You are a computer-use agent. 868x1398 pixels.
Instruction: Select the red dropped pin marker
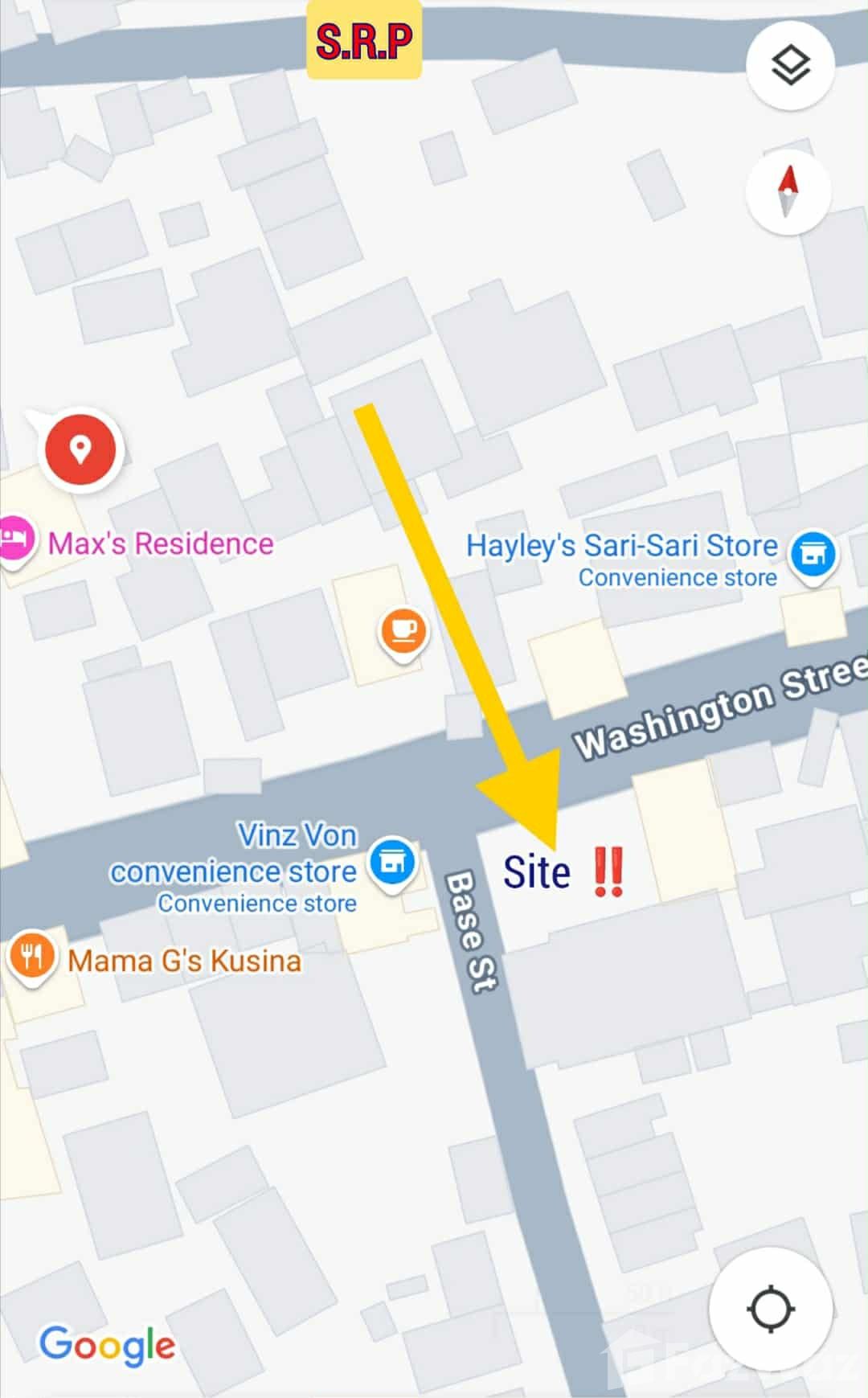pos(80,449)
